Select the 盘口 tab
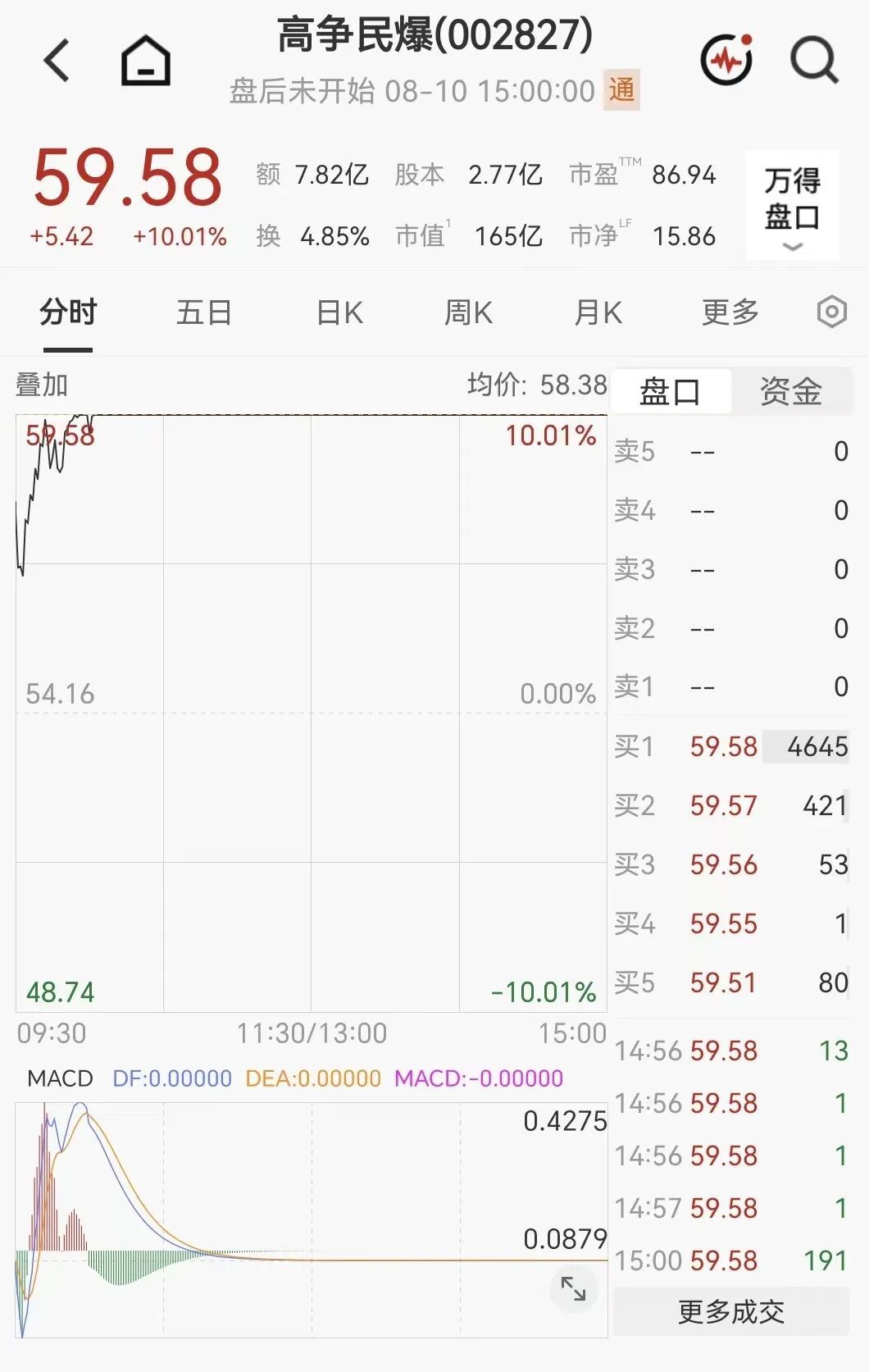The width and height of the screenshot is (869, 1372). point(671,391)
